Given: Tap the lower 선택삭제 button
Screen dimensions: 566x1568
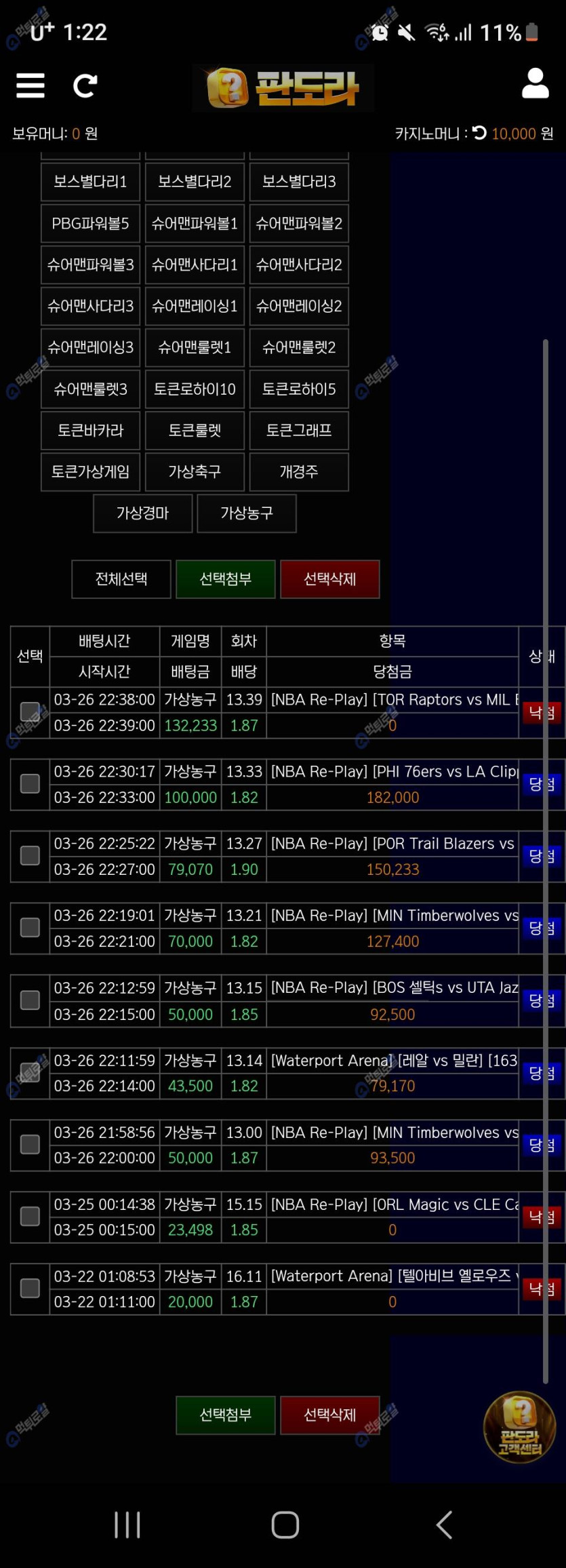Looking at the screenshot, I should pyautogui.click(x=330, y=1415).
